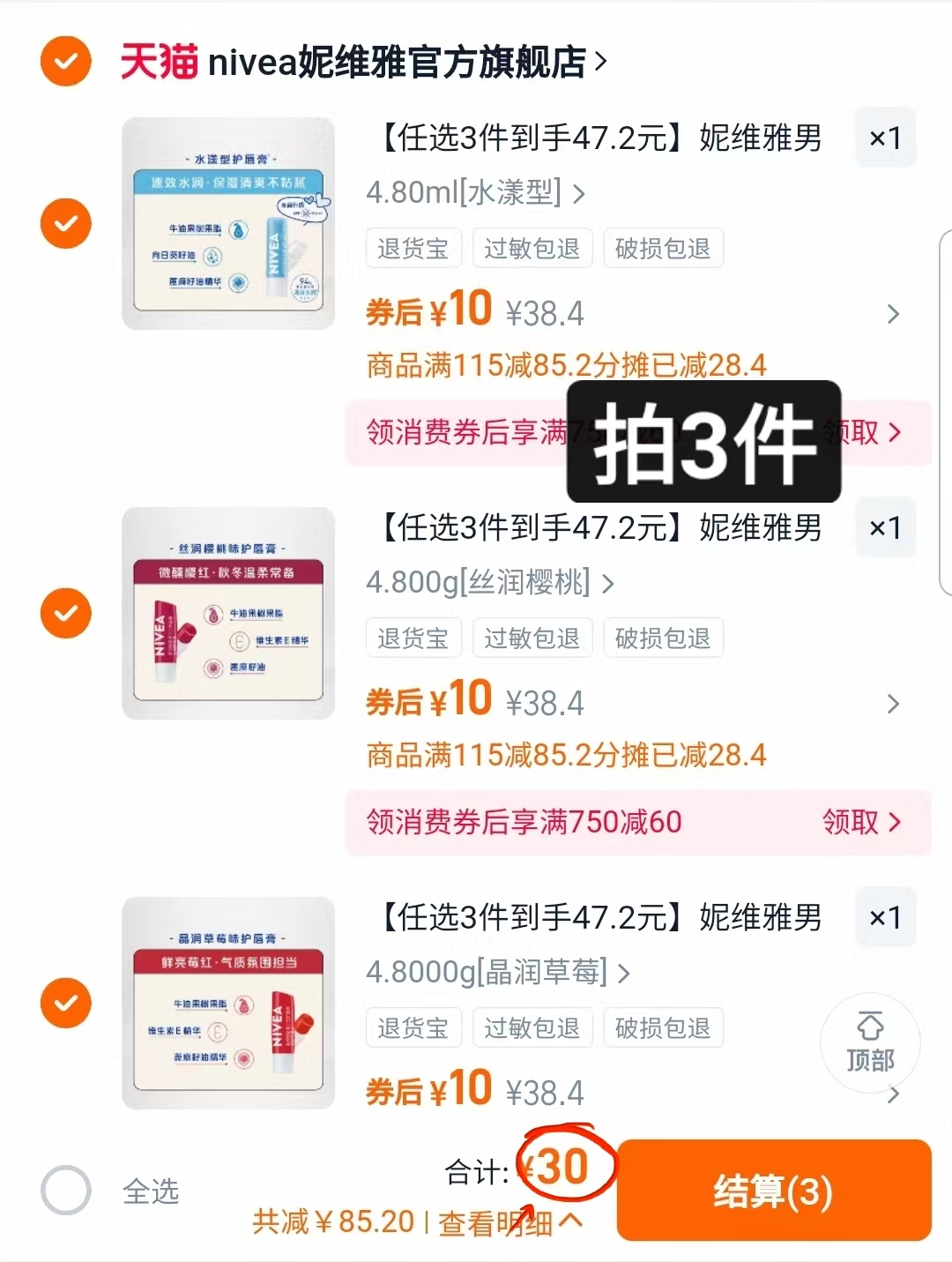The image size is (952, 1262).
Task: Click the 过敏包退 tag on cherry lip balm
Action: tap(532, 638)
